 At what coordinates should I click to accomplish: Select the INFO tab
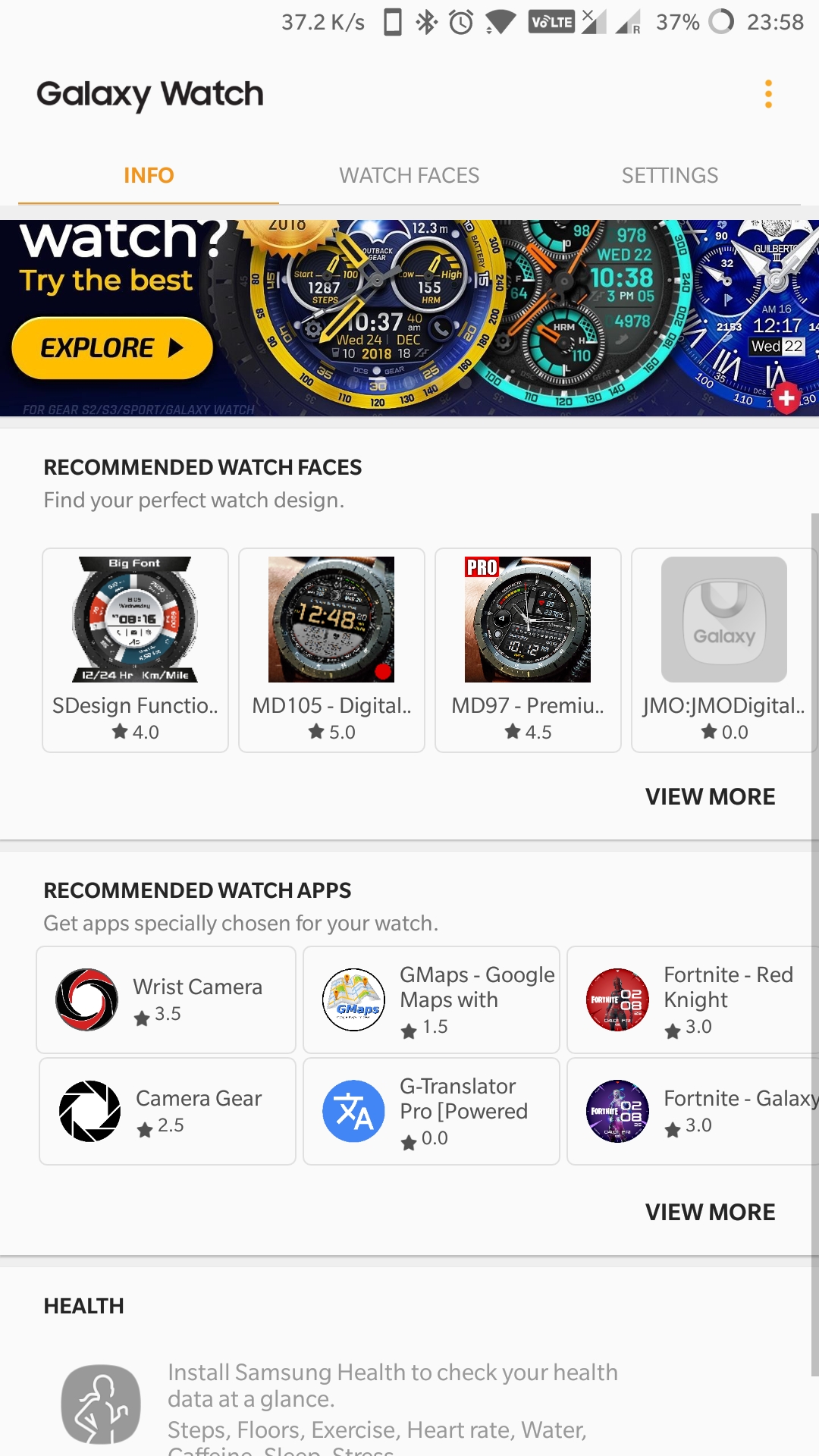pyautogui.click(x=149, y=175)
